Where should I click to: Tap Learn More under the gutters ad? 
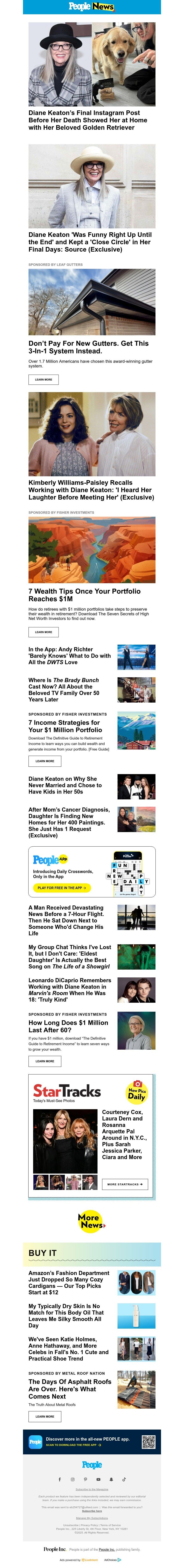[43, 379]
